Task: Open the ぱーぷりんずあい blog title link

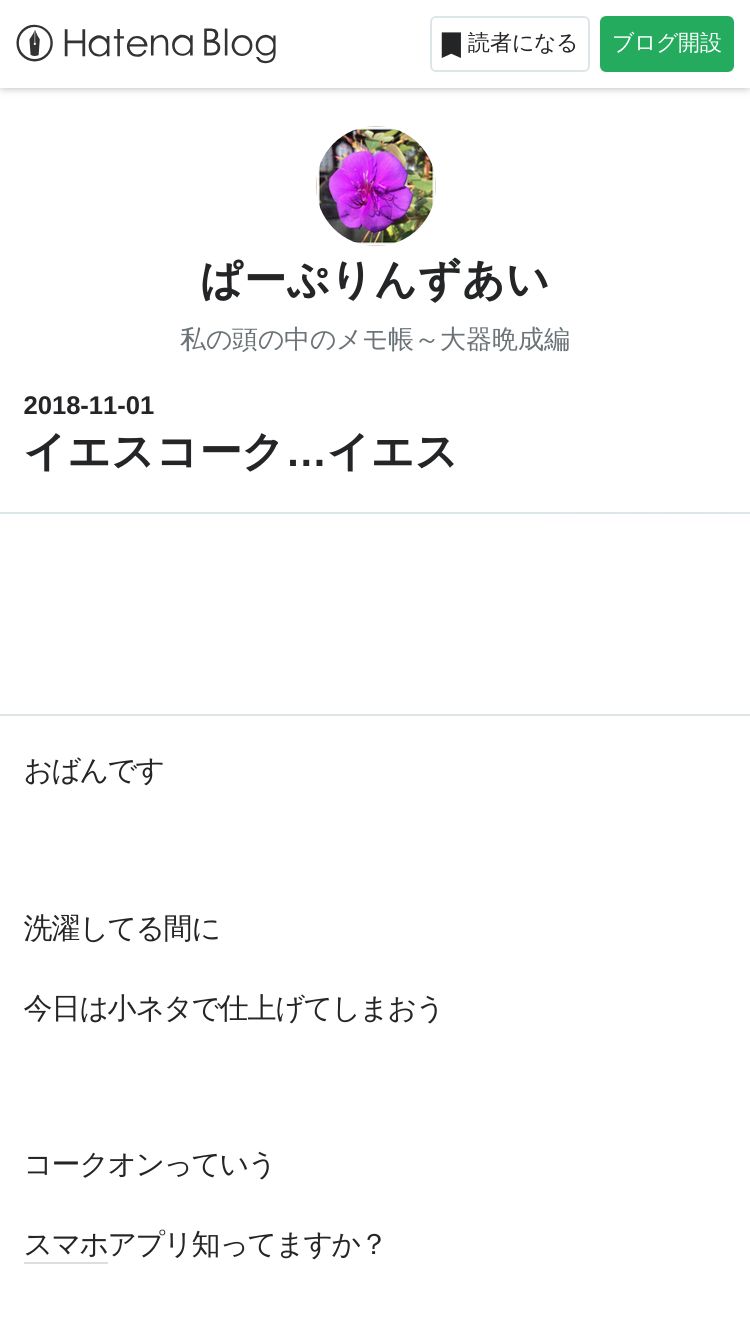Action: point(375,281)
